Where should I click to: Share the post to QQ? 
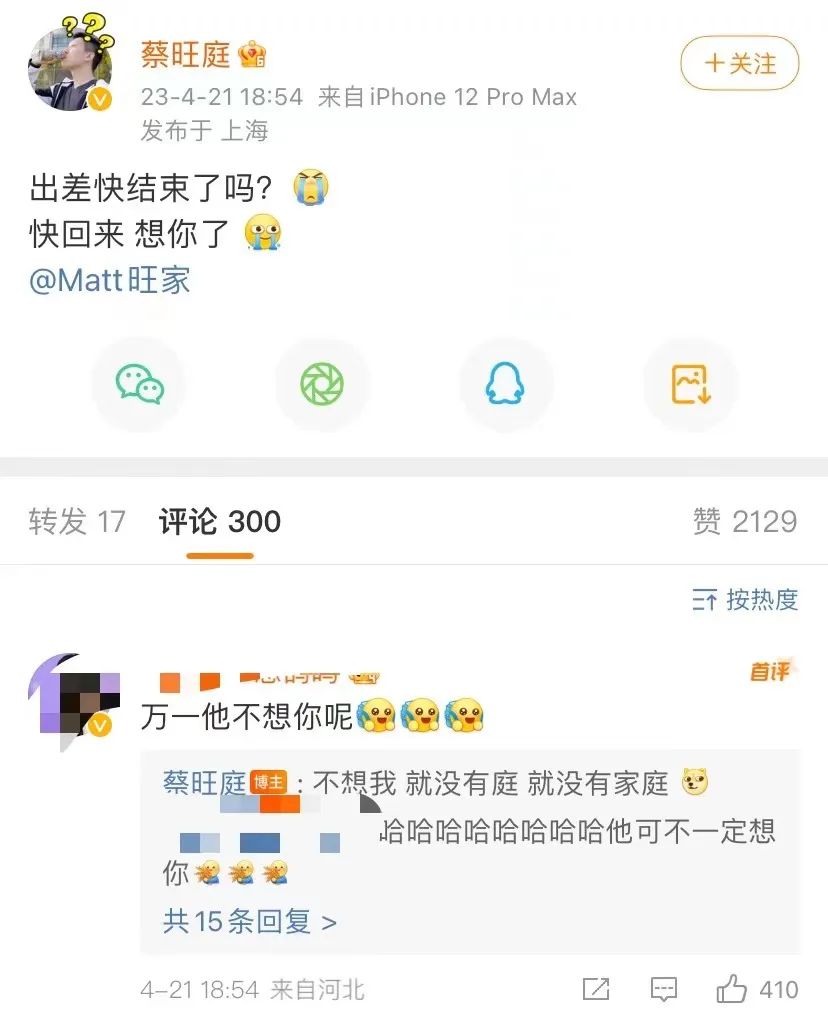pyautogui.click(x=505, y=384)
